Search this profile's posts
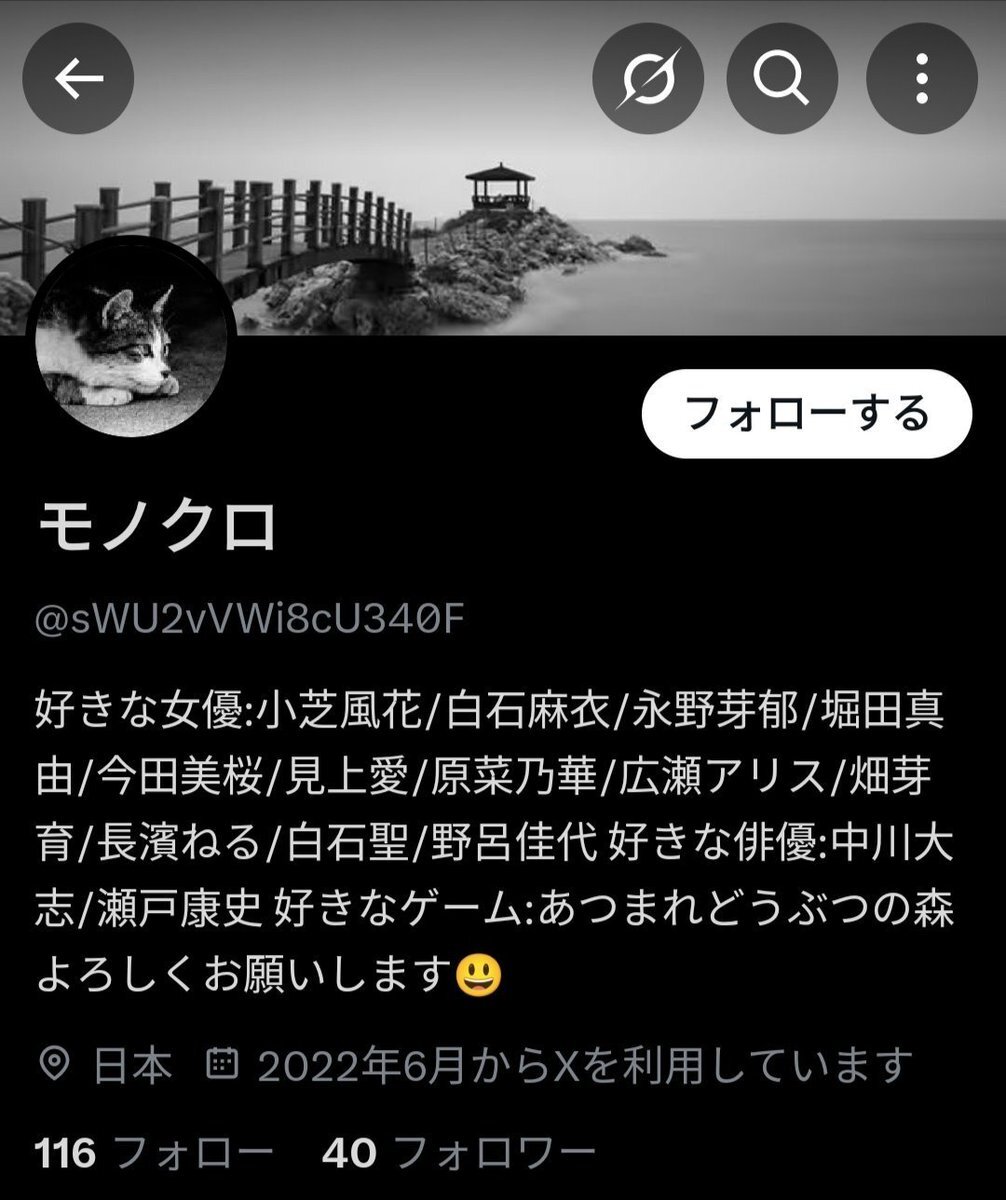This screenshot has width=1006, height=1200. point(781,79)
